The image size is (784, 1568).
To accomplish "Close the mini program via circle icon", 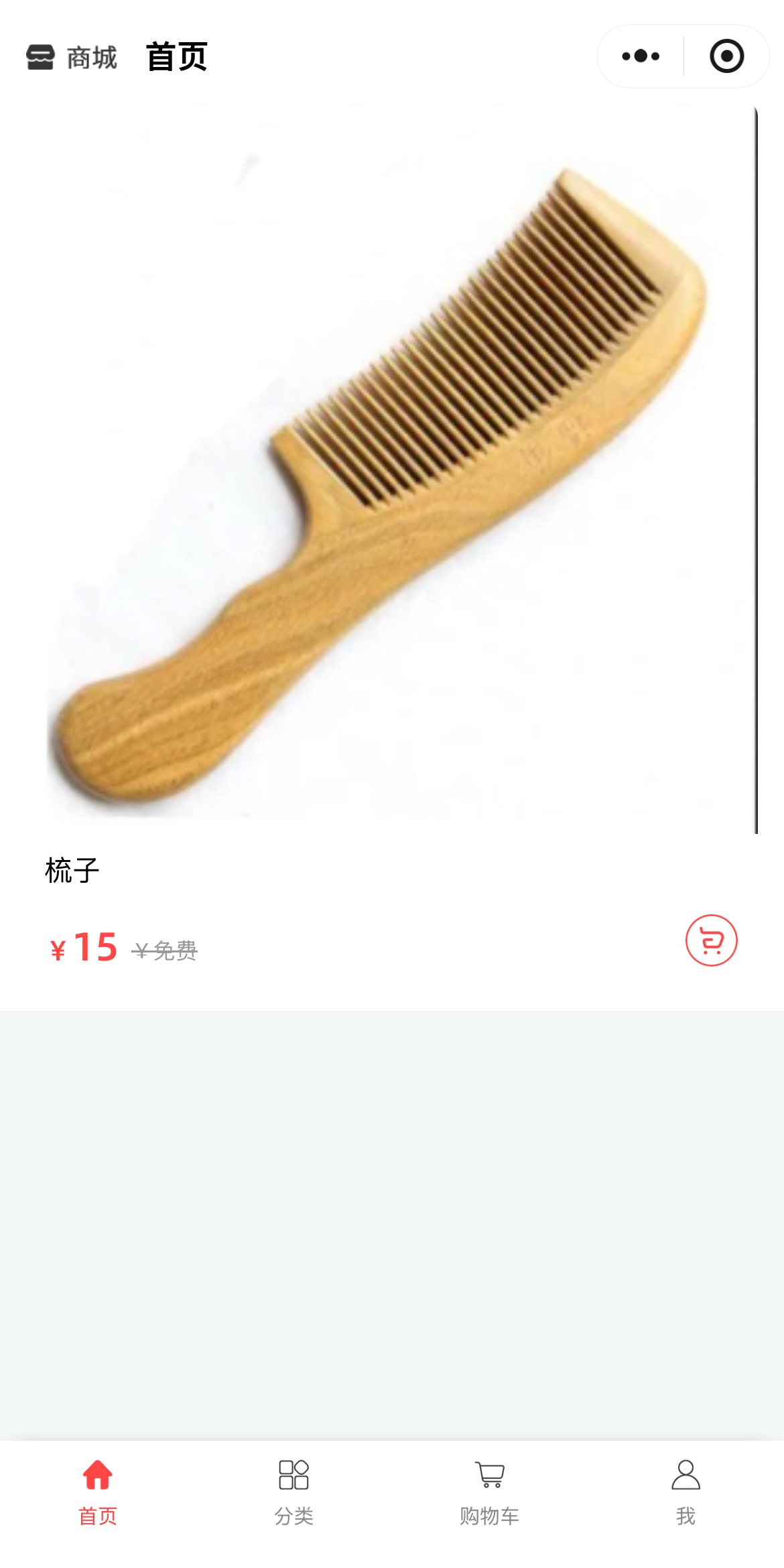I will pyautogui.click(x=726, y=56).
